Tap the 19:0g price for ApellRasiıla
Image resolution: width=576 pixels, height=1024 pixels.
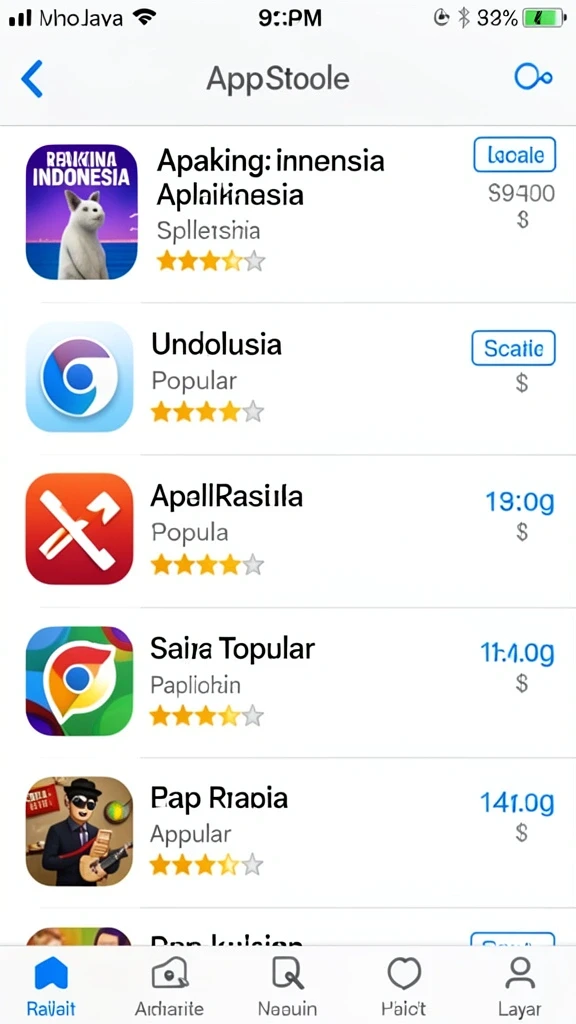tap(520, 503)
